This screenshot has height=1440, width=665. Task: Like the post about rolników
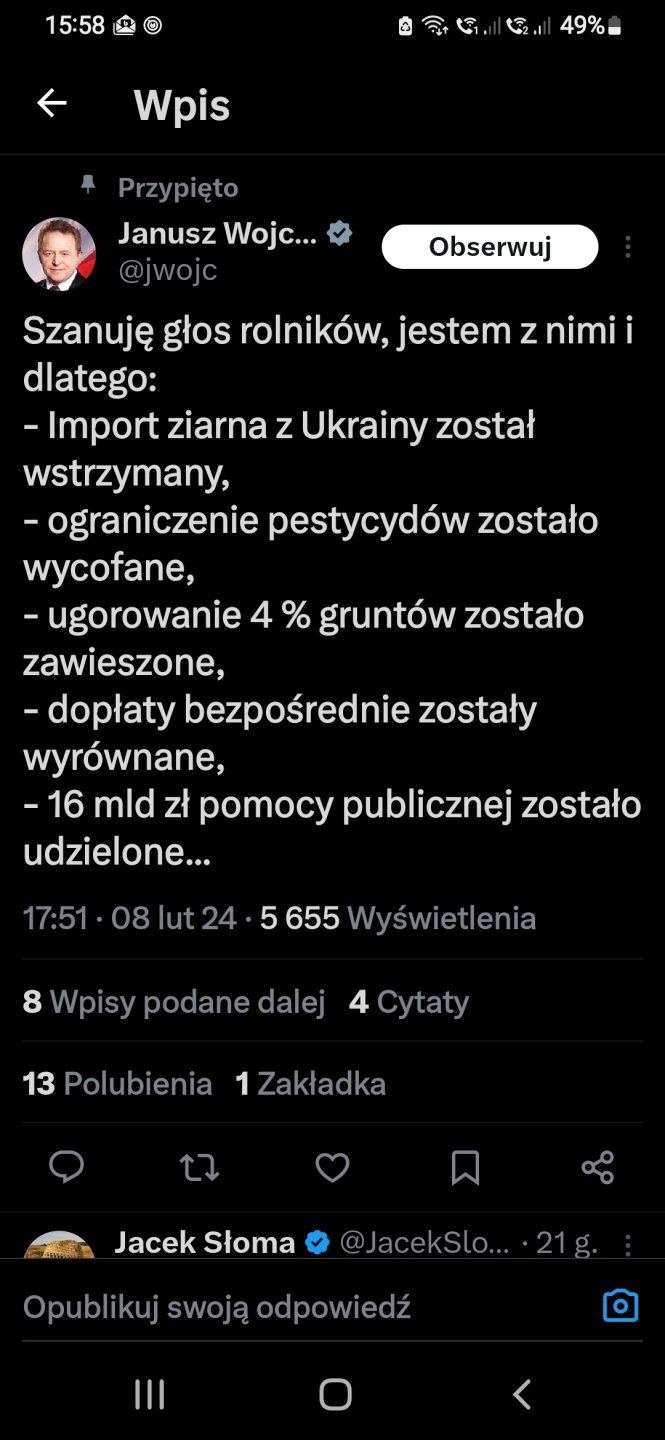click(332, 1167)
